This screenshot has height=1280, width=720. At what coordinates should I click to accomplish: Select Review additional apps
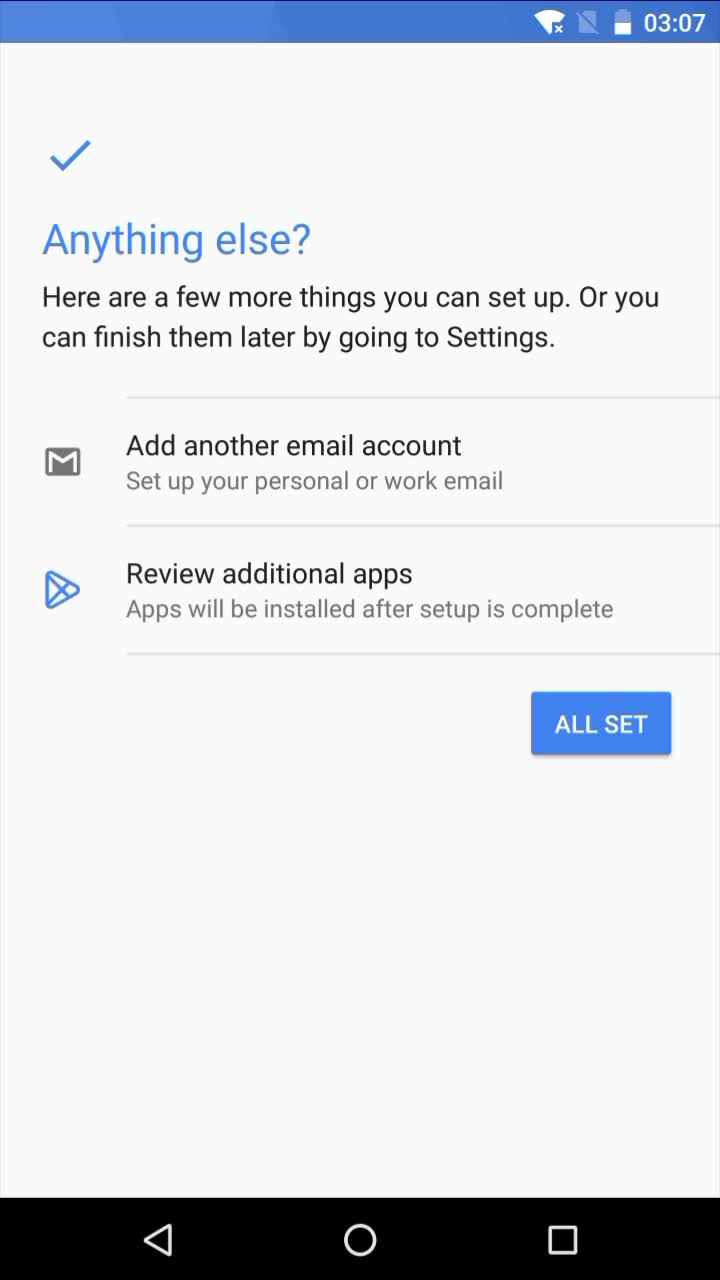click(269, 573)
